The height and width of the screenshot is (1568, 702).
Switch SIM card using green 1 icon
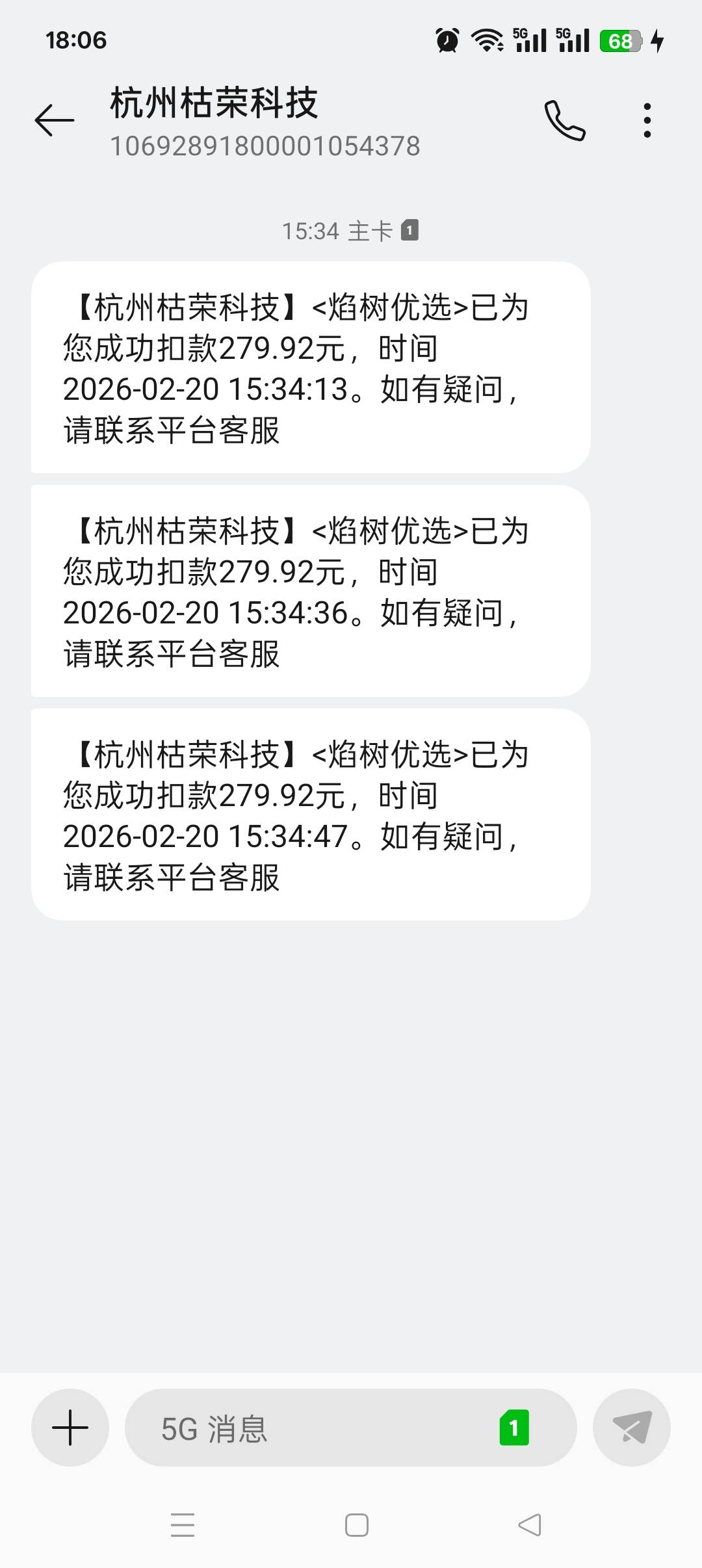(514, 1428)
